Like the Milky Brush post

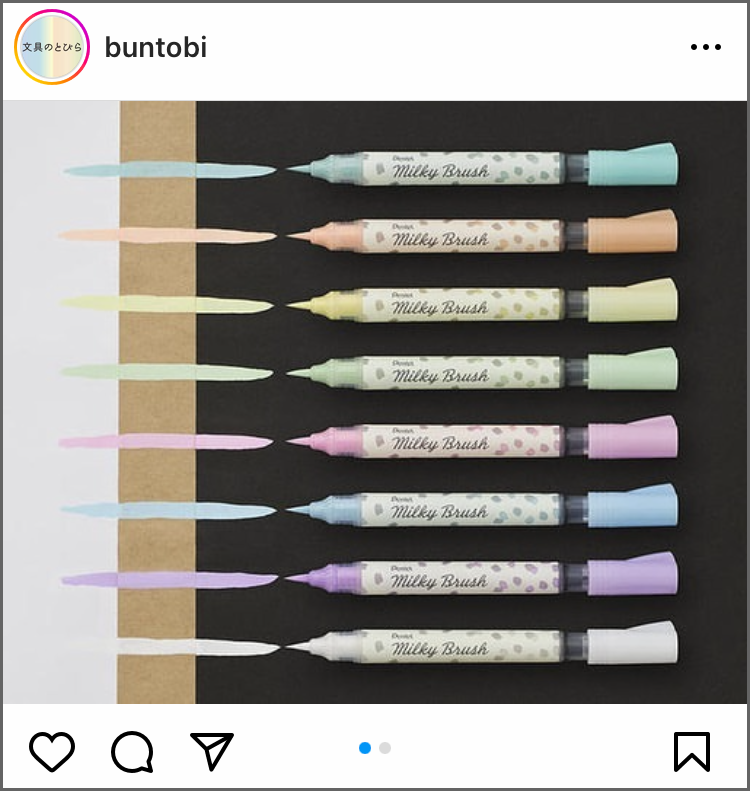52,751
